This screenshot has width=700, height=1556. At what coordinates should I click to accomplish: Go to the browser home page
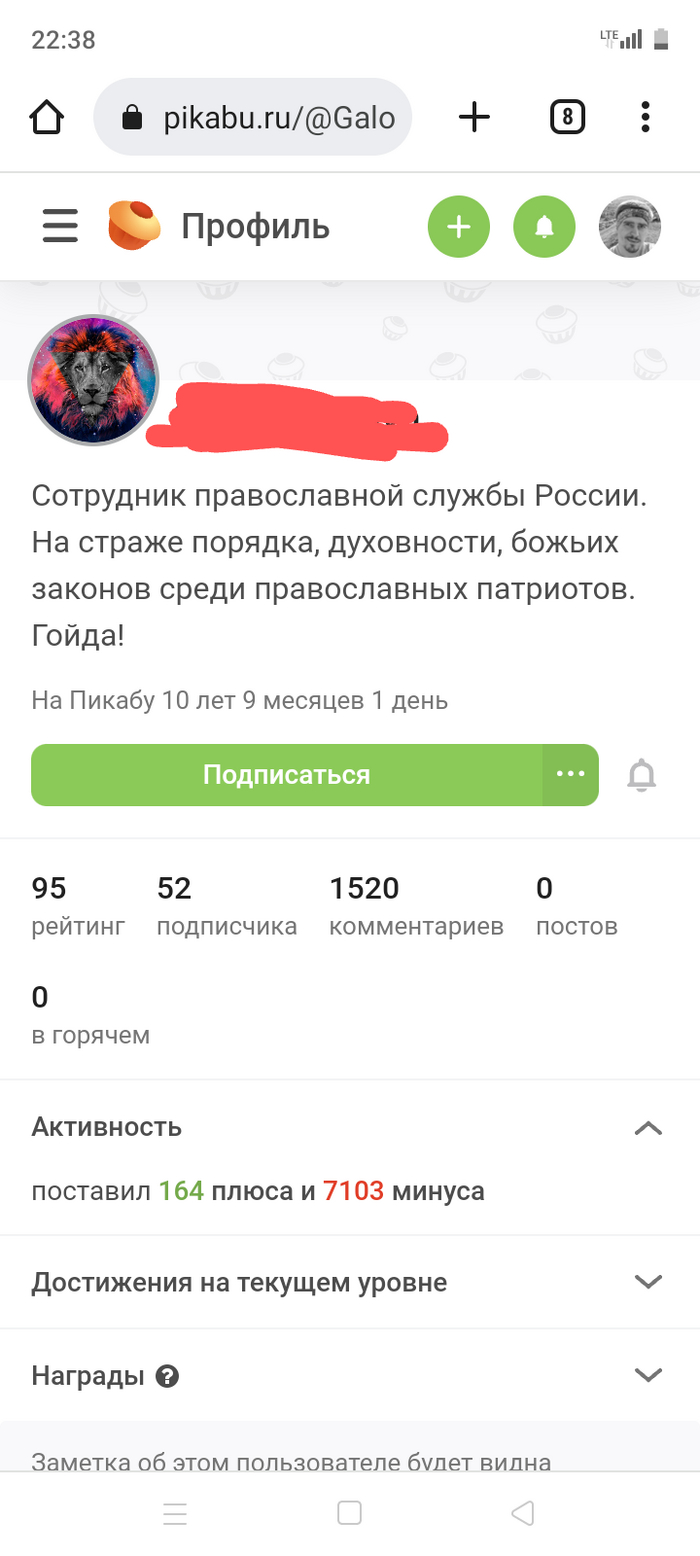coord(47,118)
